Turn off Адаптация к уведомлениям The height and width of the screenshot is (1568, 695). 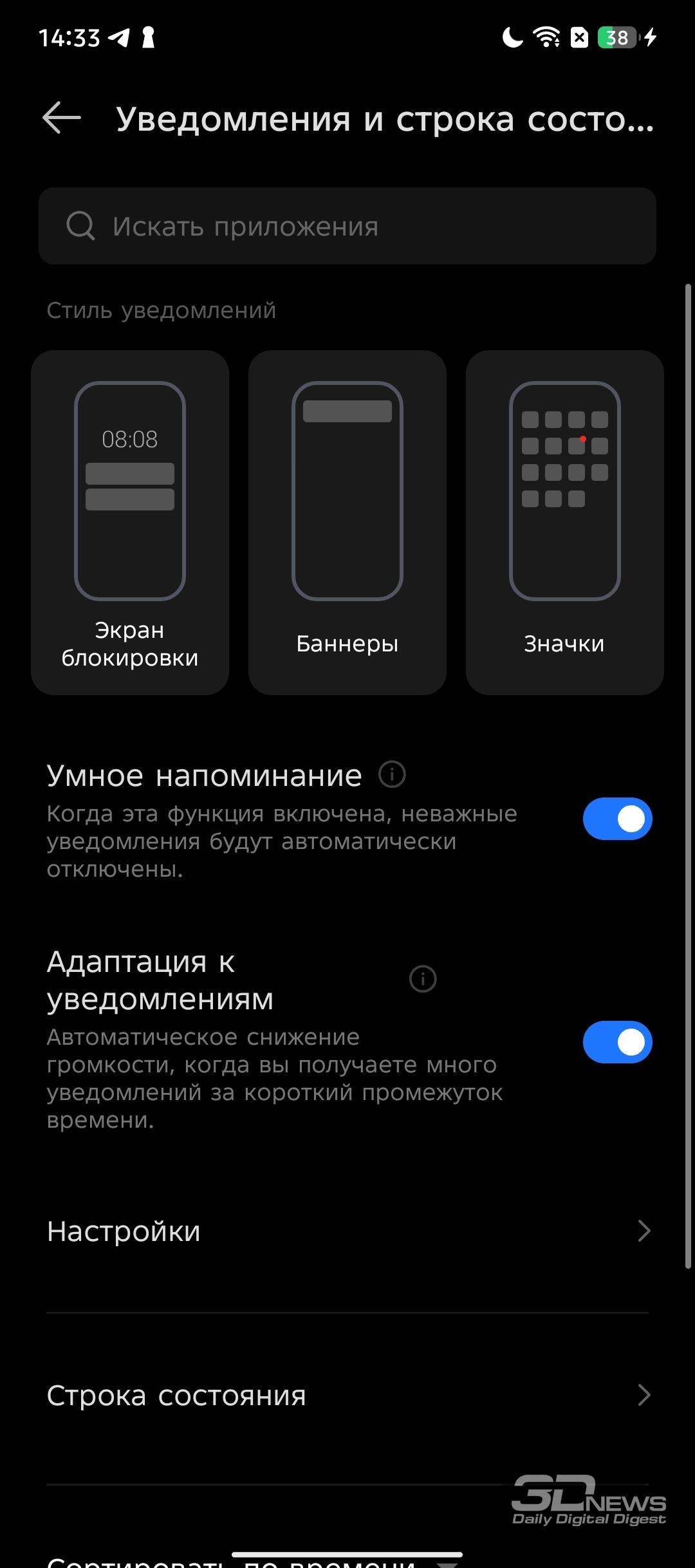[618, 1042]
